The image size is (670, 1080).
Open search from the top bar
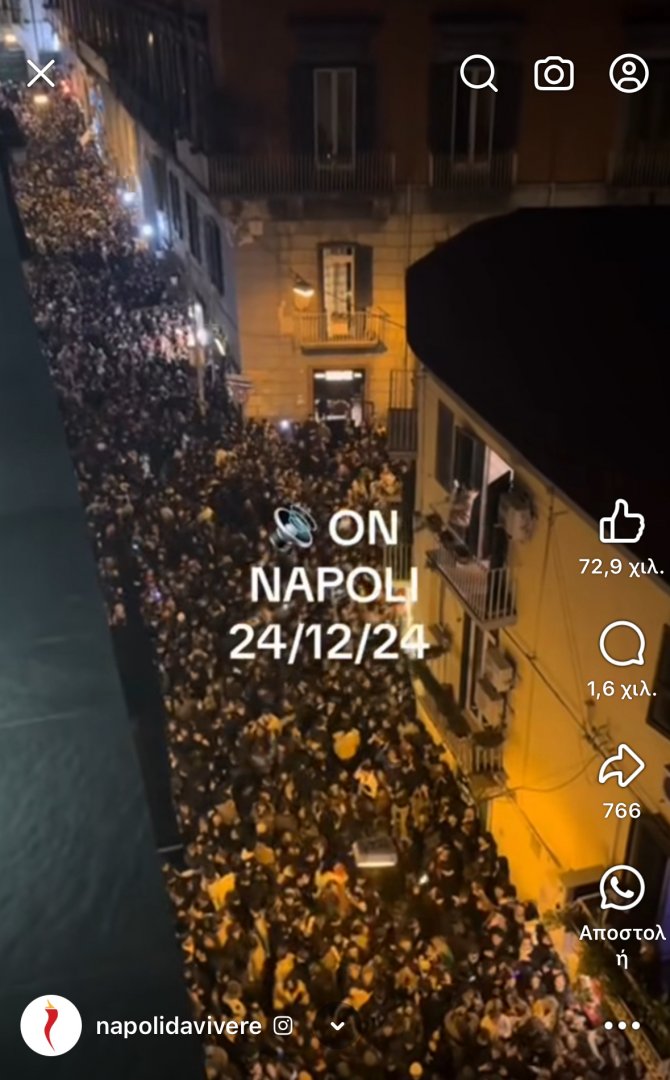pos(479,73)
